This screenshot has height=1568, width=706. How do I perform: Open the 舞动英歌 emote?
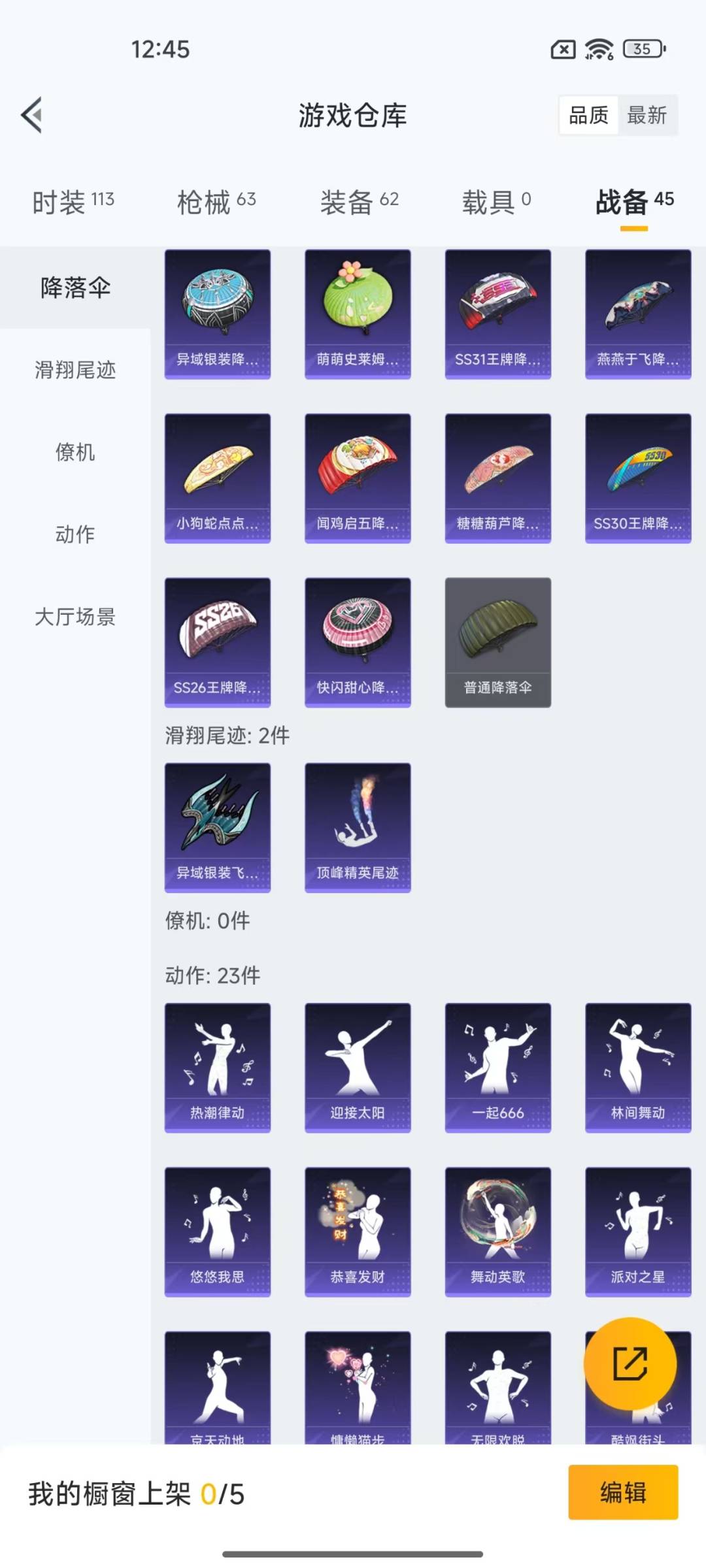click(x=497, y=1231)
